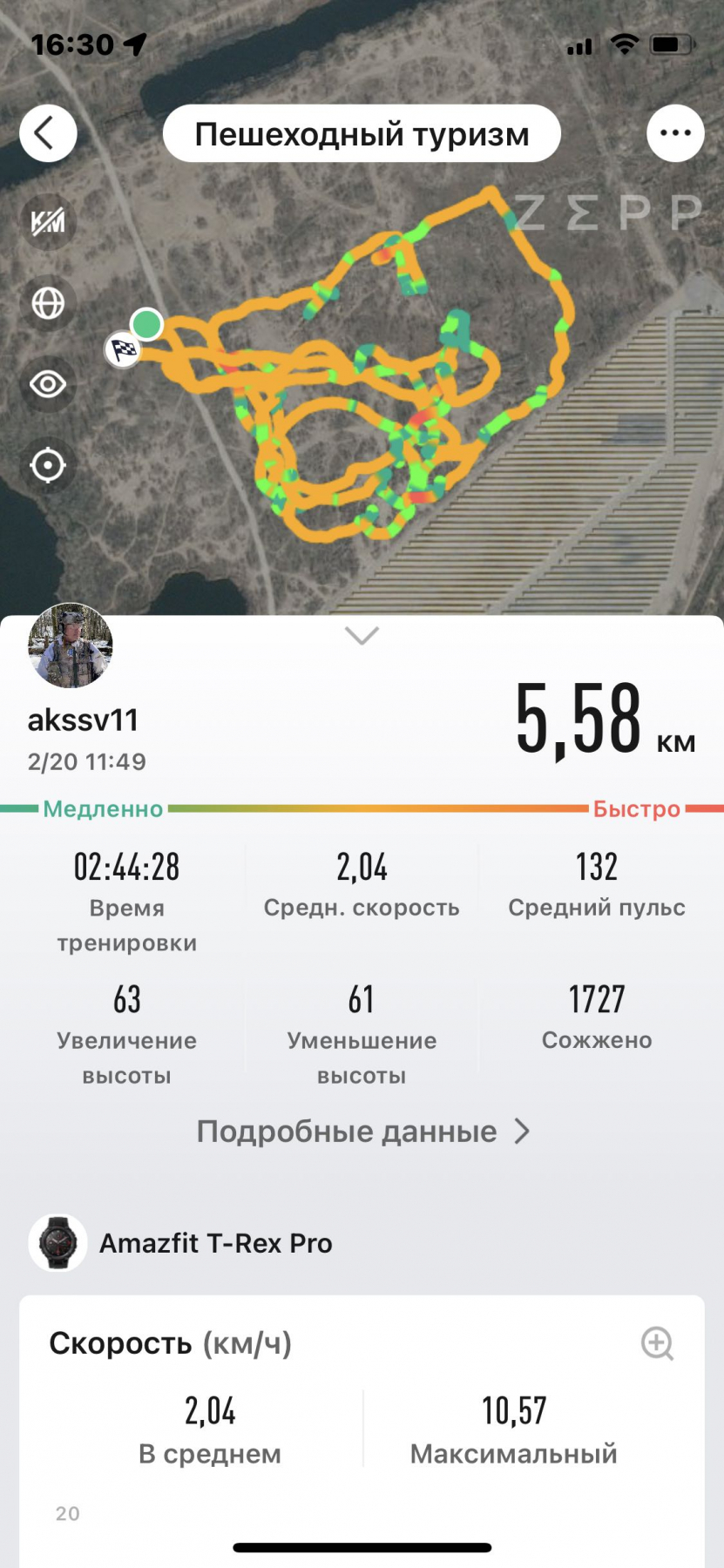Recenter the map with target icon
Viewport: 724px width, 1568px height.
[x=48, y=465]
